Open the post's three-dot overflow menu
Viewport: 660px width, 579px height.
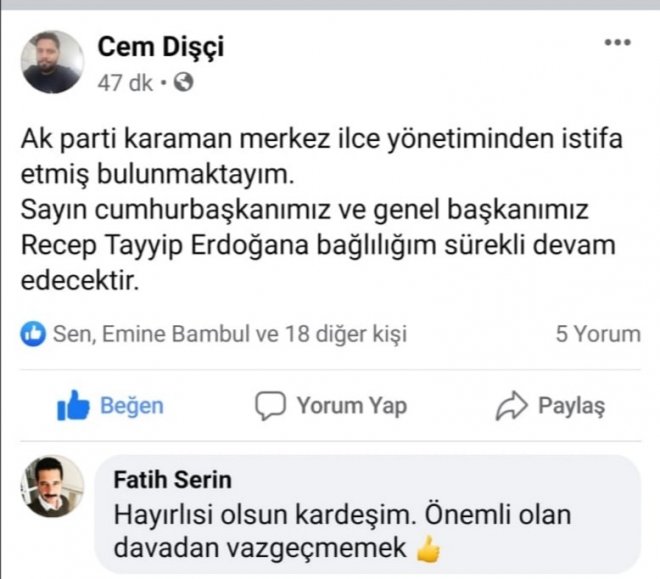617,43
